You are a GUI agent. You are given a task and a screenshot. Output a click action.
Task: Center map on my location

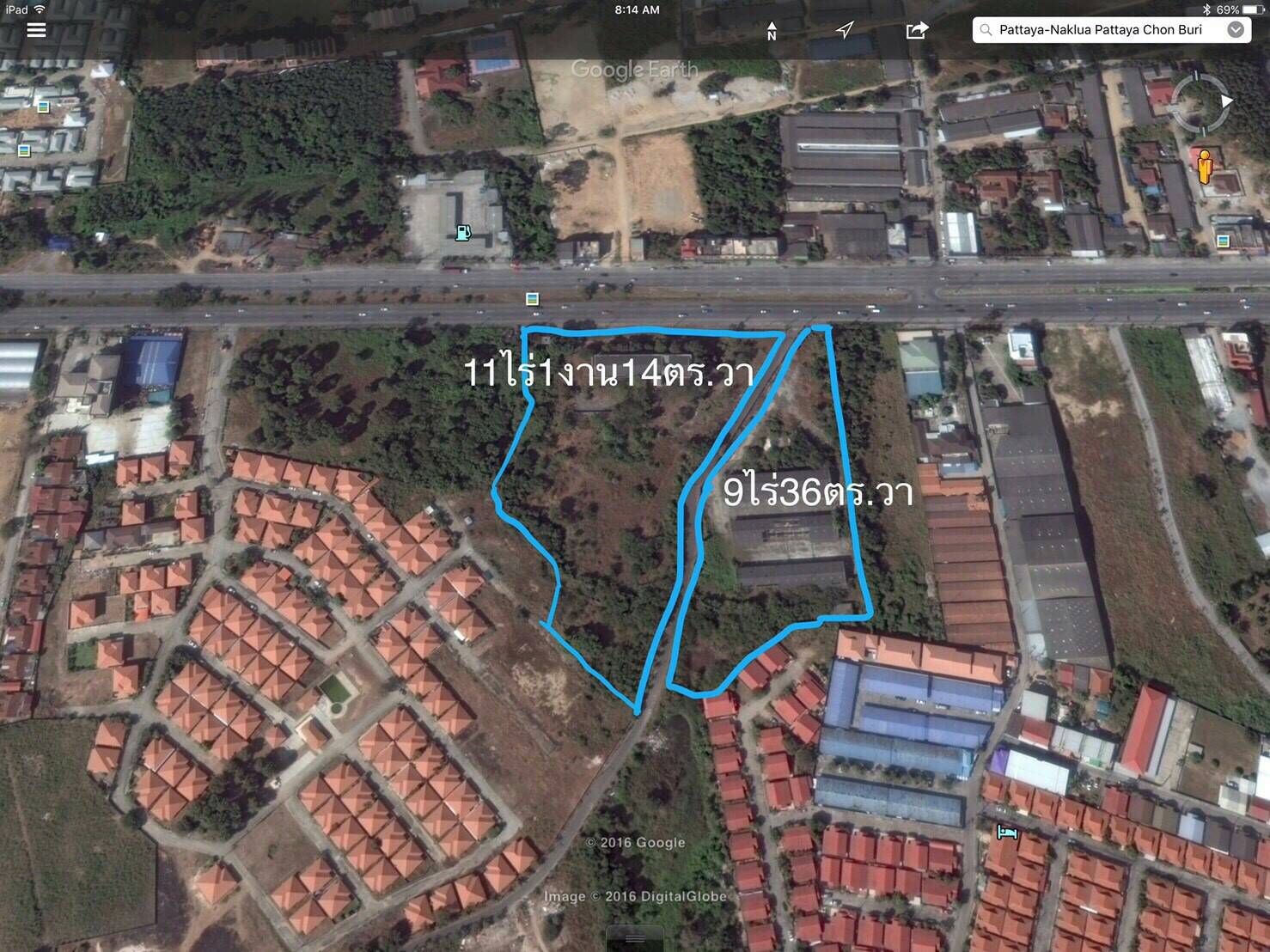(845, 30)
